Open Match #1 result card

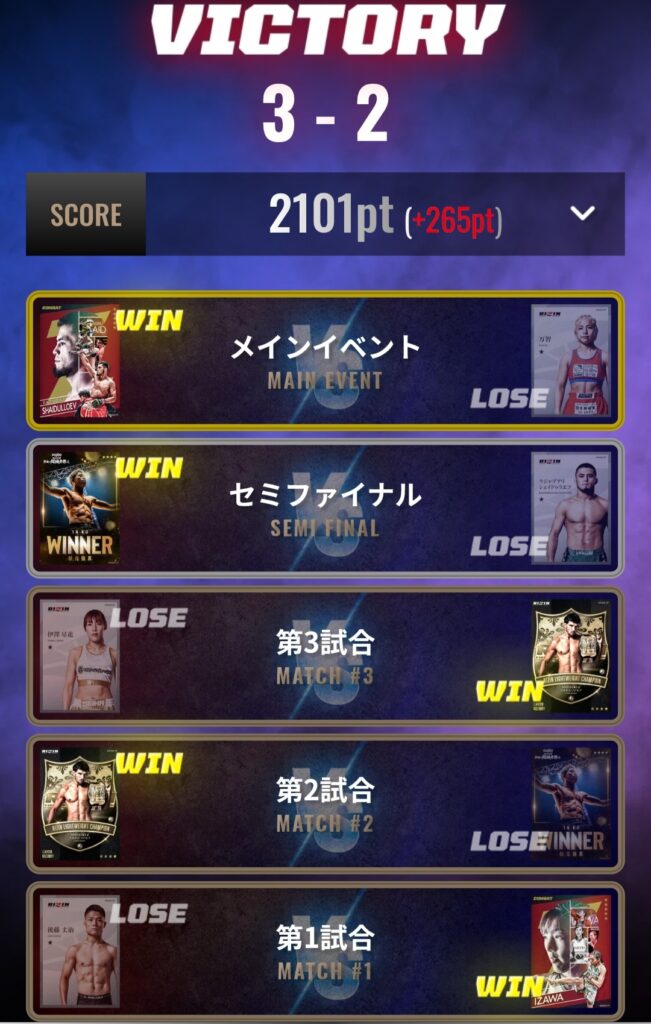(x=325, y=951)
